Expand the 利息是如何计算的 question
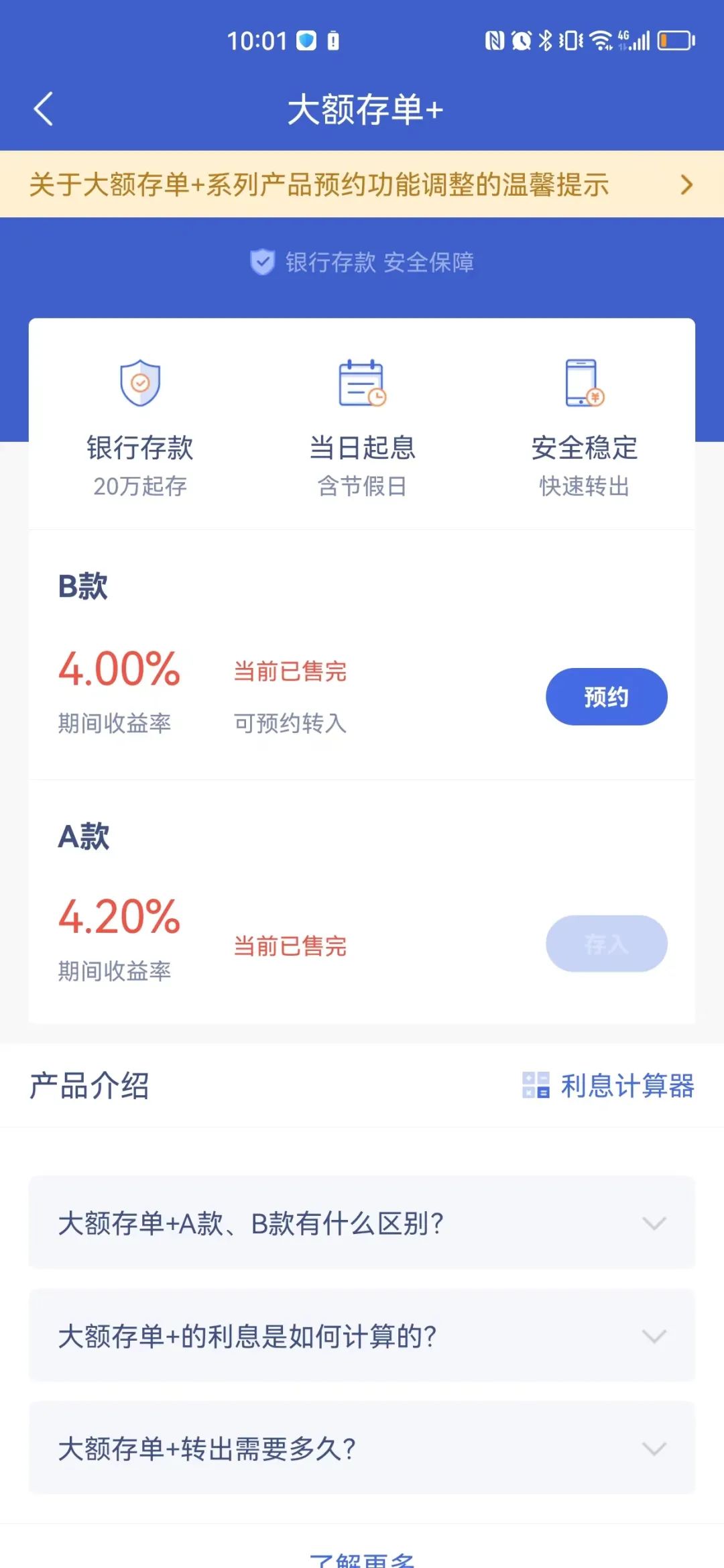This screenshot has width=724, height=1568. [362, 1336]
